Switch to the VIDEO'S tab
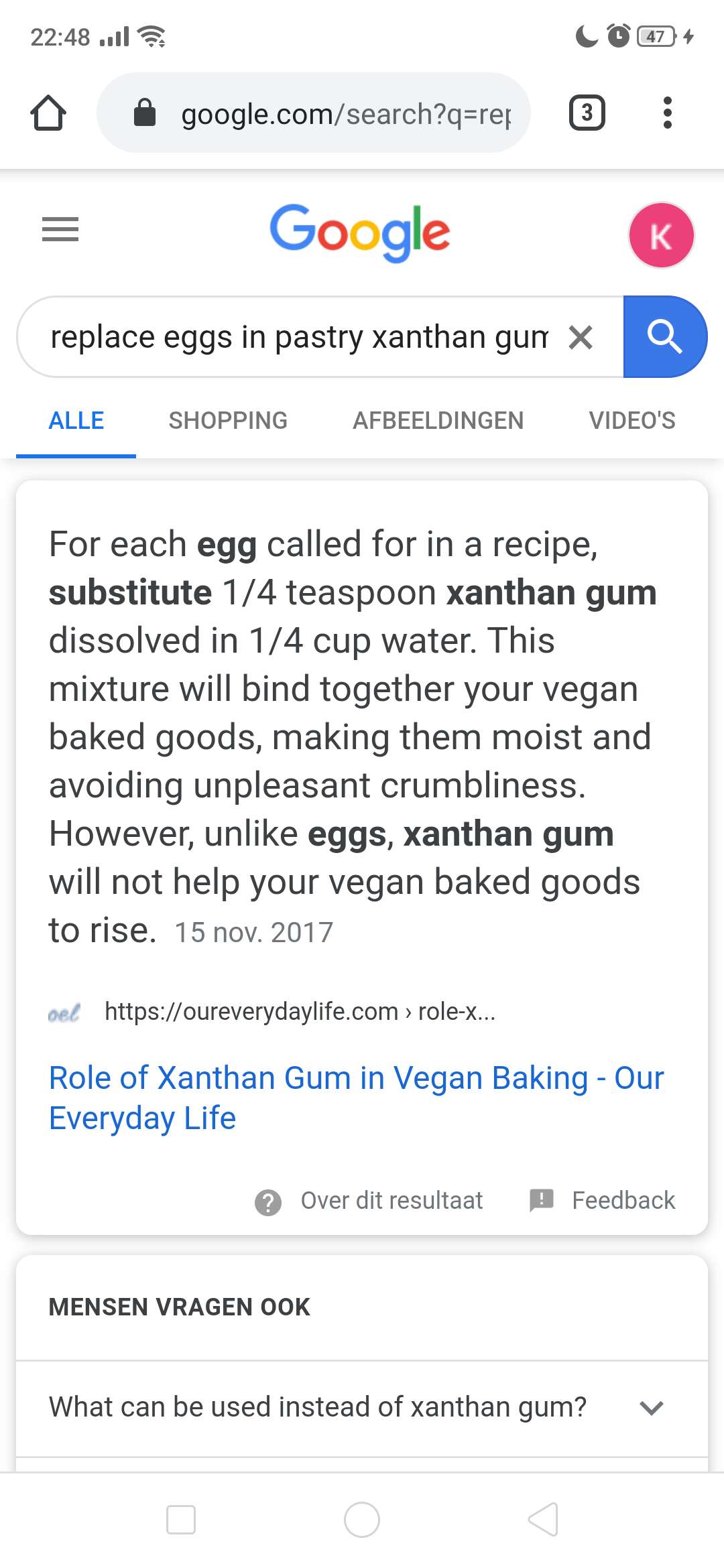Screen dimensions: 724x1568 pyautogui.click(x=632, y=421)
